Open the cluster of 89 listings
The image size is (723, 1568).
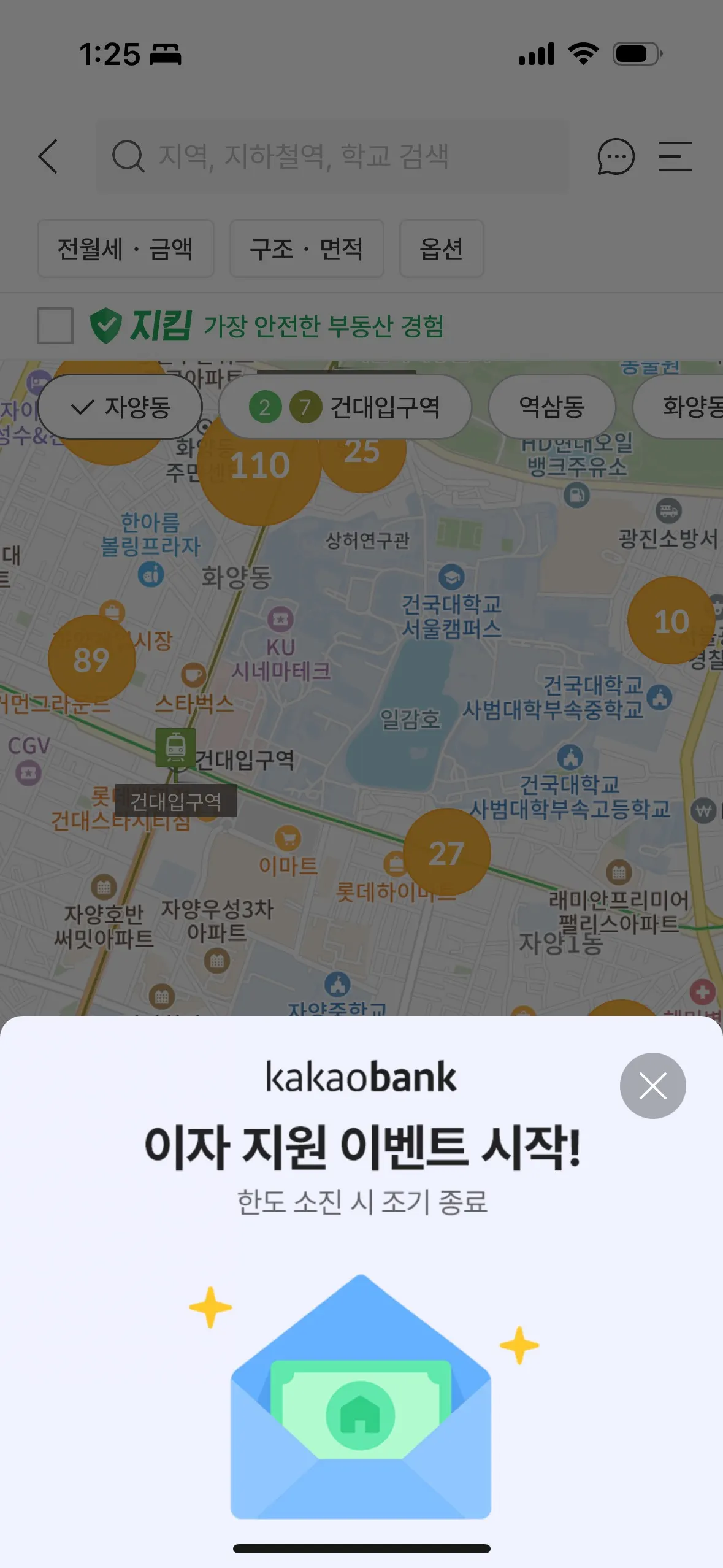click(91, 661)
